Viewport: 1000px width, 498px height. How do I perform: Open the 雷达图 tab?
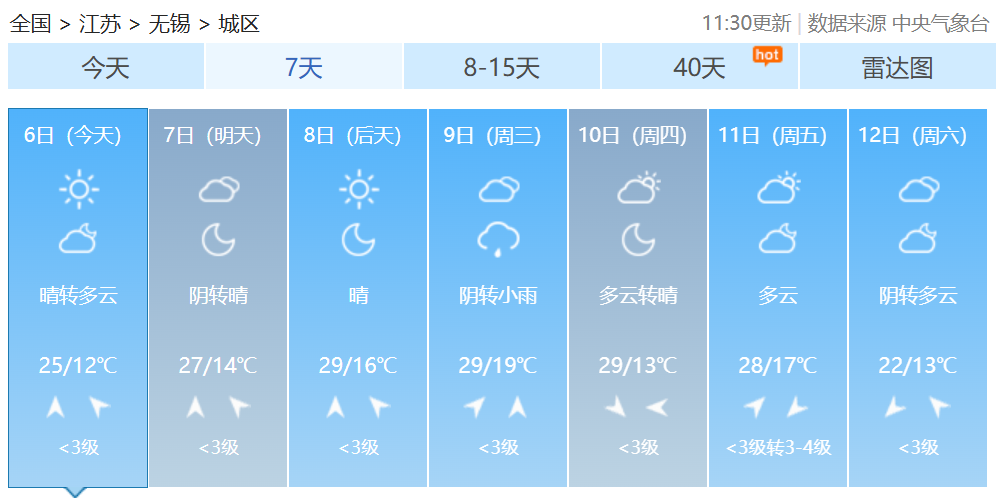pos(897,68)
